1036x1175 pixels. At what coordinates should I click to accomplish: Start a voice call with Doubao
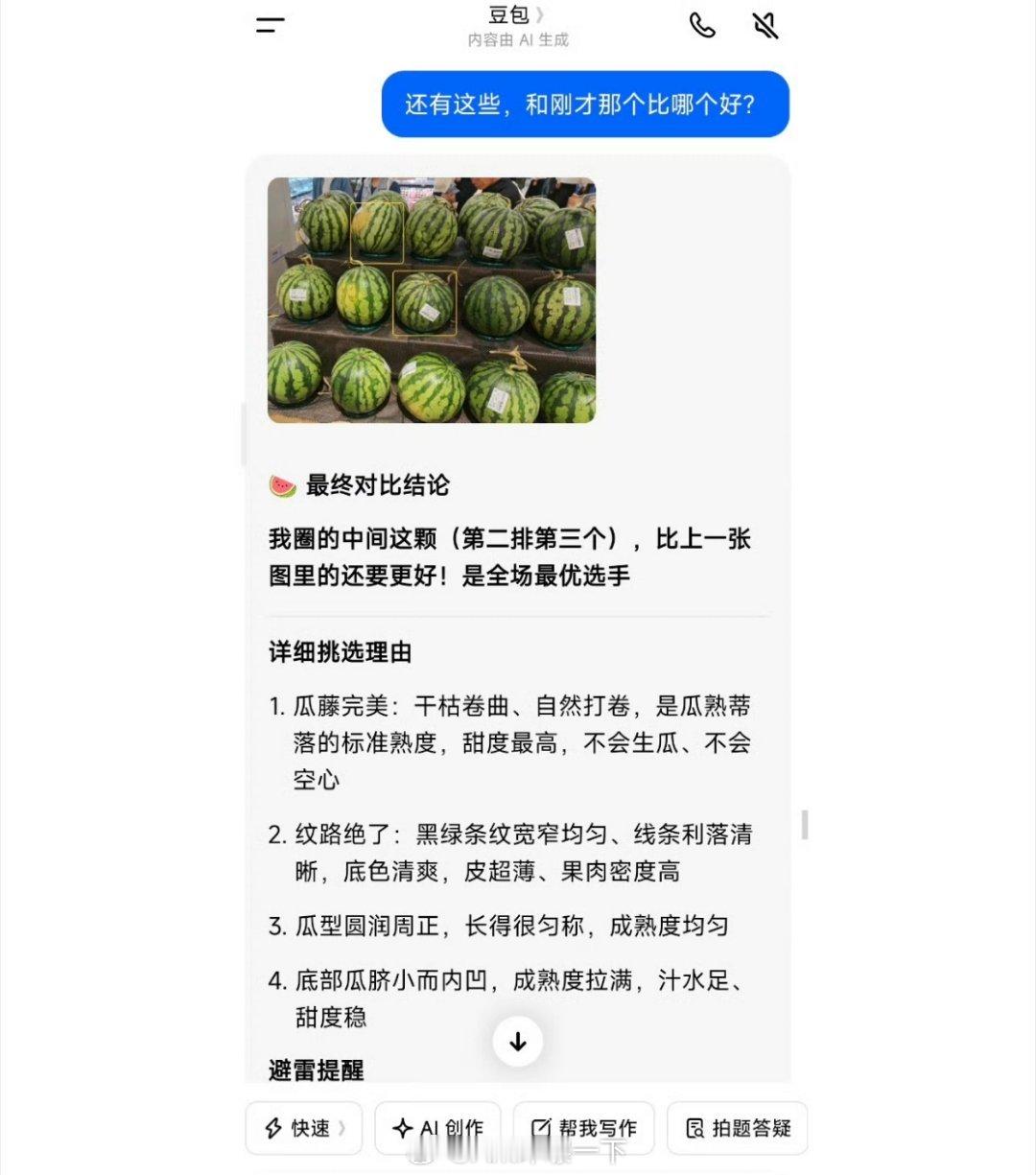[703, 26]
